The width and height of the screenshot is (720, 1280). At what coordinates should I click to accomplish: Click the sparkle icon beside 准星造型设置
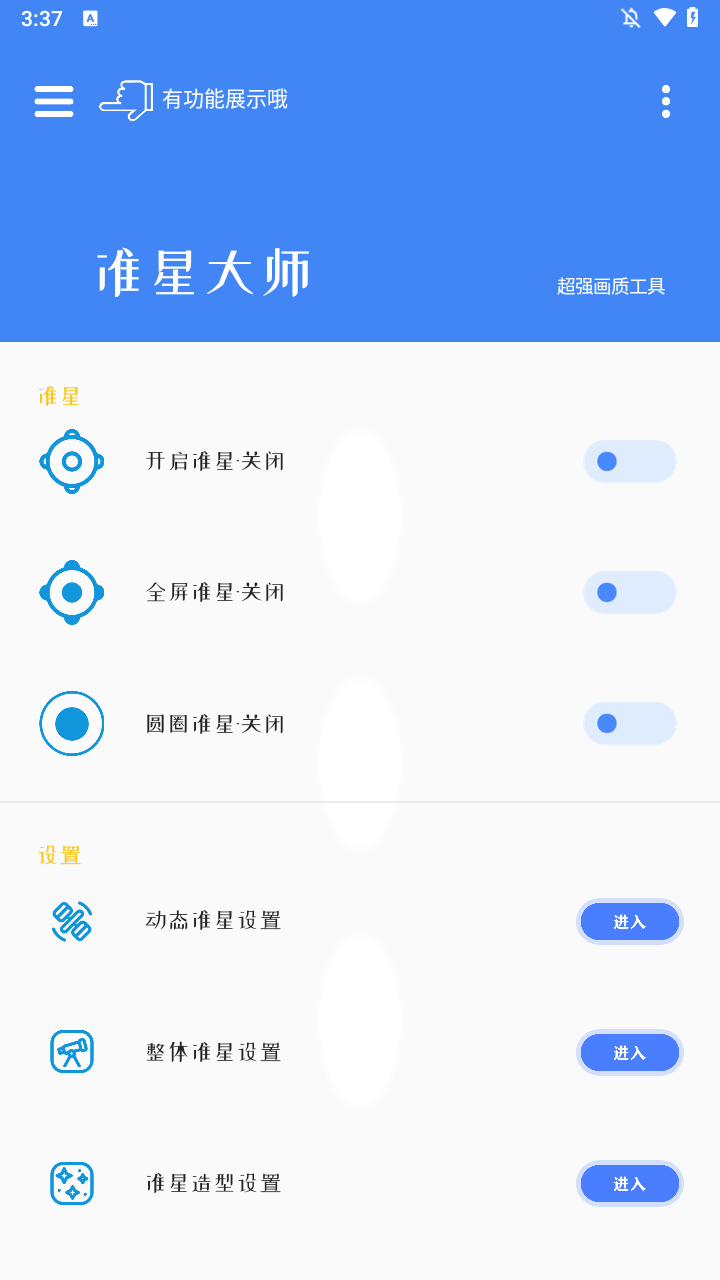pyautogui.click(x=71, y=1183)
